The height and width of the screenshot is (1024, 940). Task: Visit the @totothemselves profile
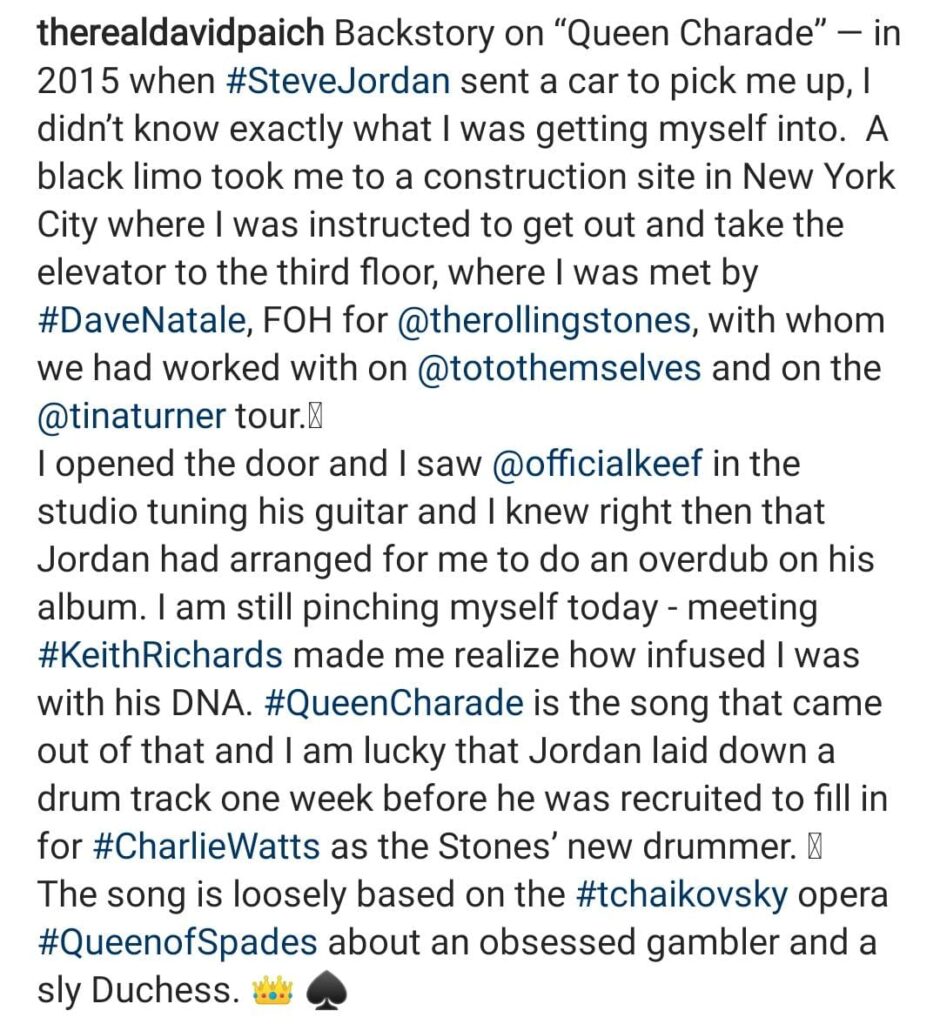tap(559, 370)
